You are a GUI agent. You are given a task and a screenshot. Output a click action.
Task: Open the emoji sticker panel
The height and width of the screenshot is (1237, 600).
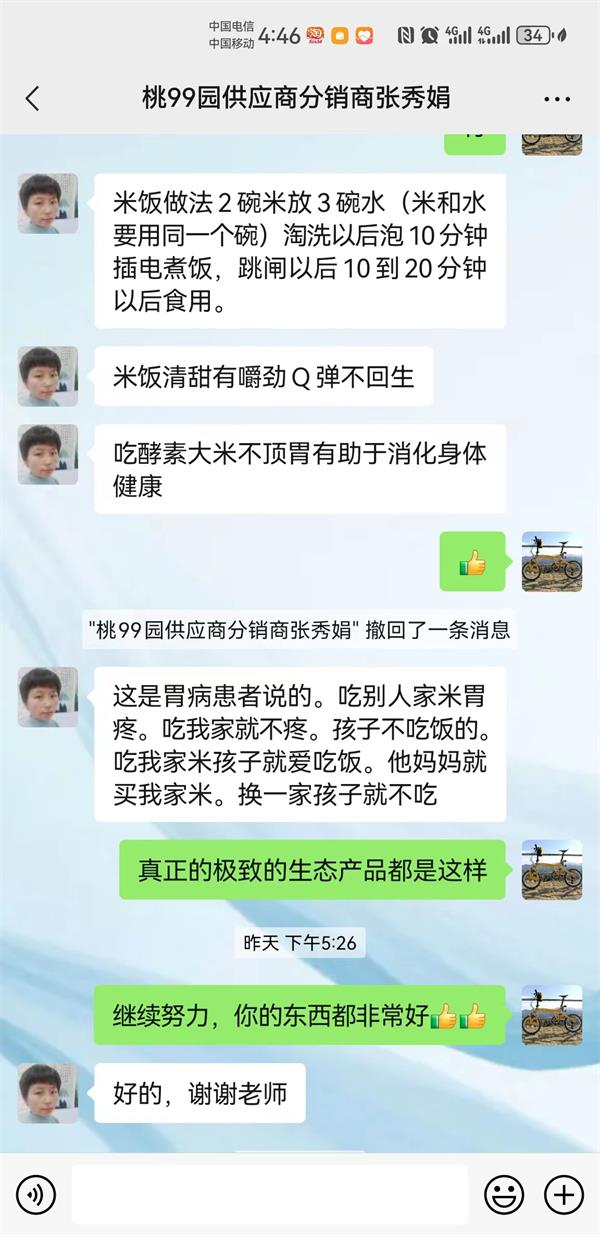pyautogui.click(x=504, y=1194)
